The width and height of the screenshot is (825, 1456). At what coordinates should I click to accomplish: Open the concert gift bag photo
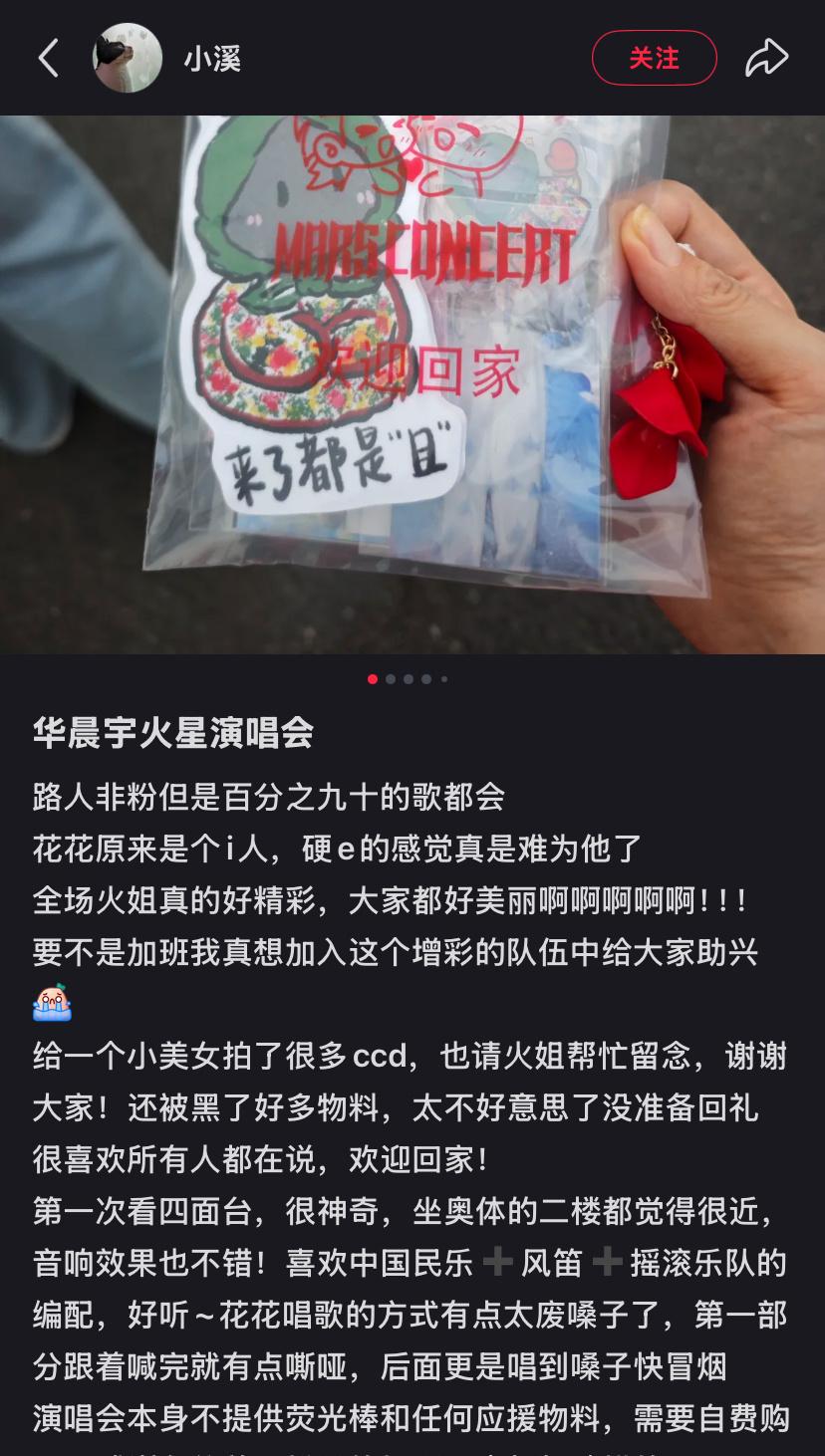[x=412, y=383]
